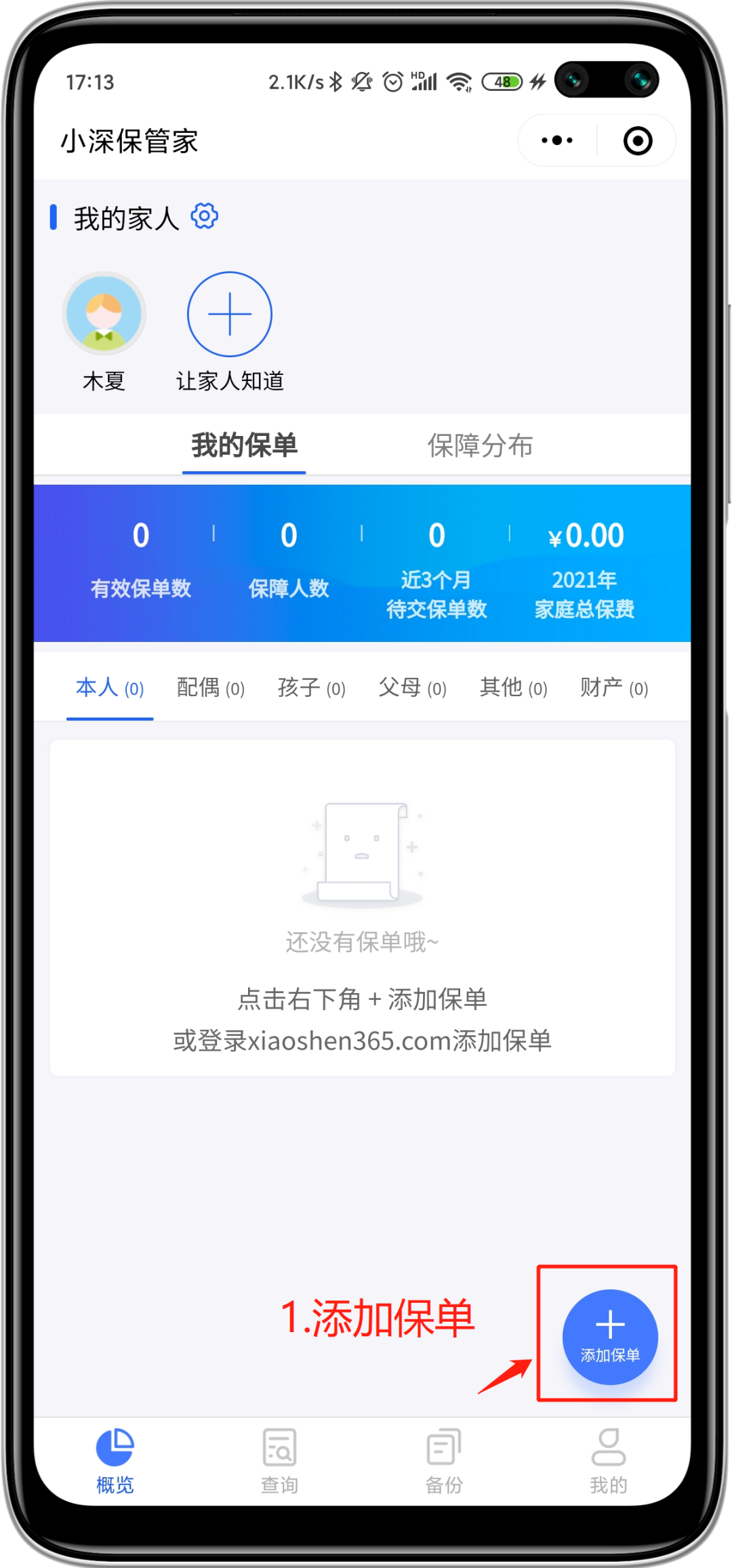
Task: Open the 备份 bottom tab
Action: pos(444,1460)
